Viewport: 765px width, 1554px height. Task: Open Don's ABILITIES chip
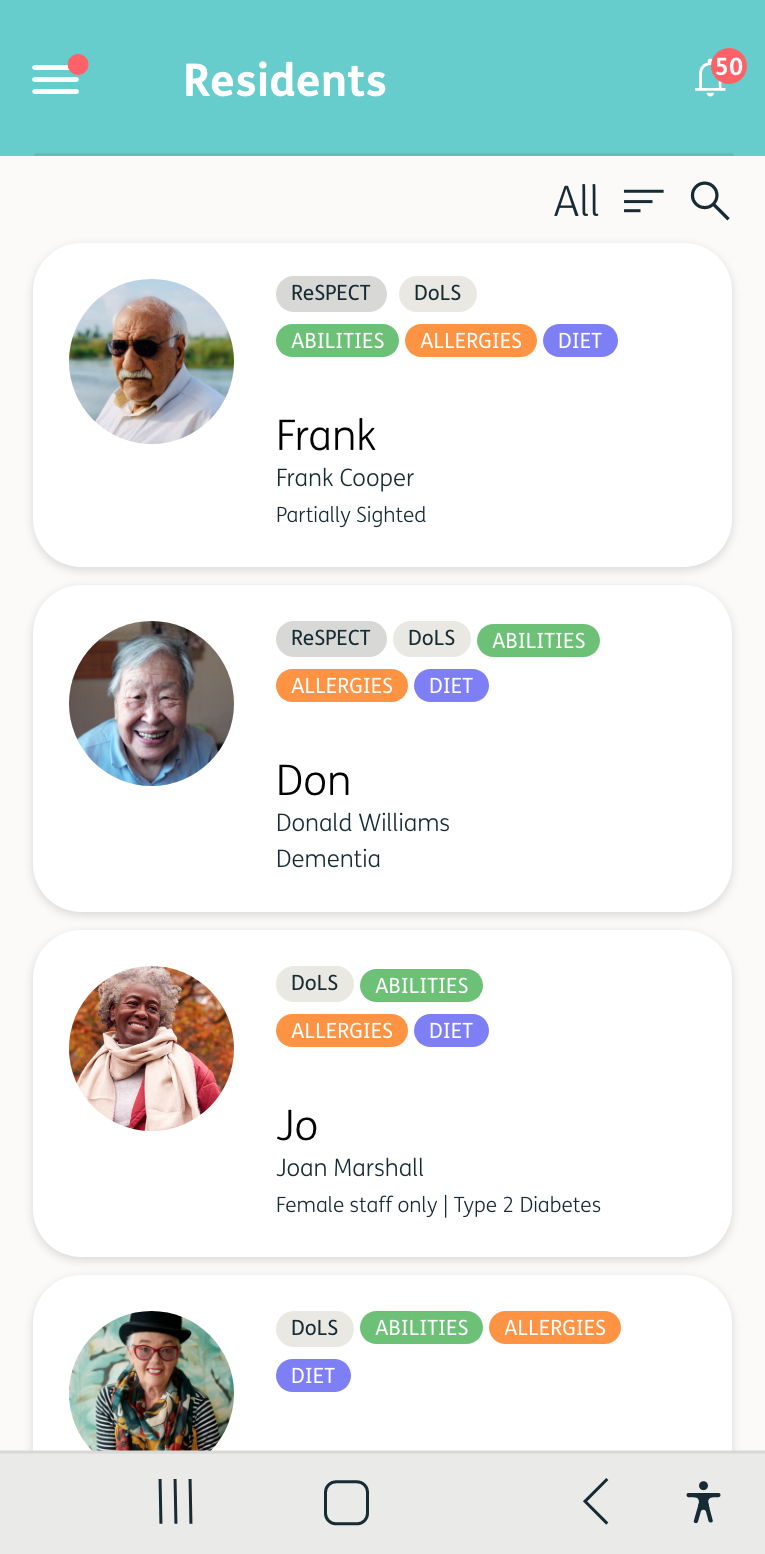pyautogui.click(x=538, y=640)
